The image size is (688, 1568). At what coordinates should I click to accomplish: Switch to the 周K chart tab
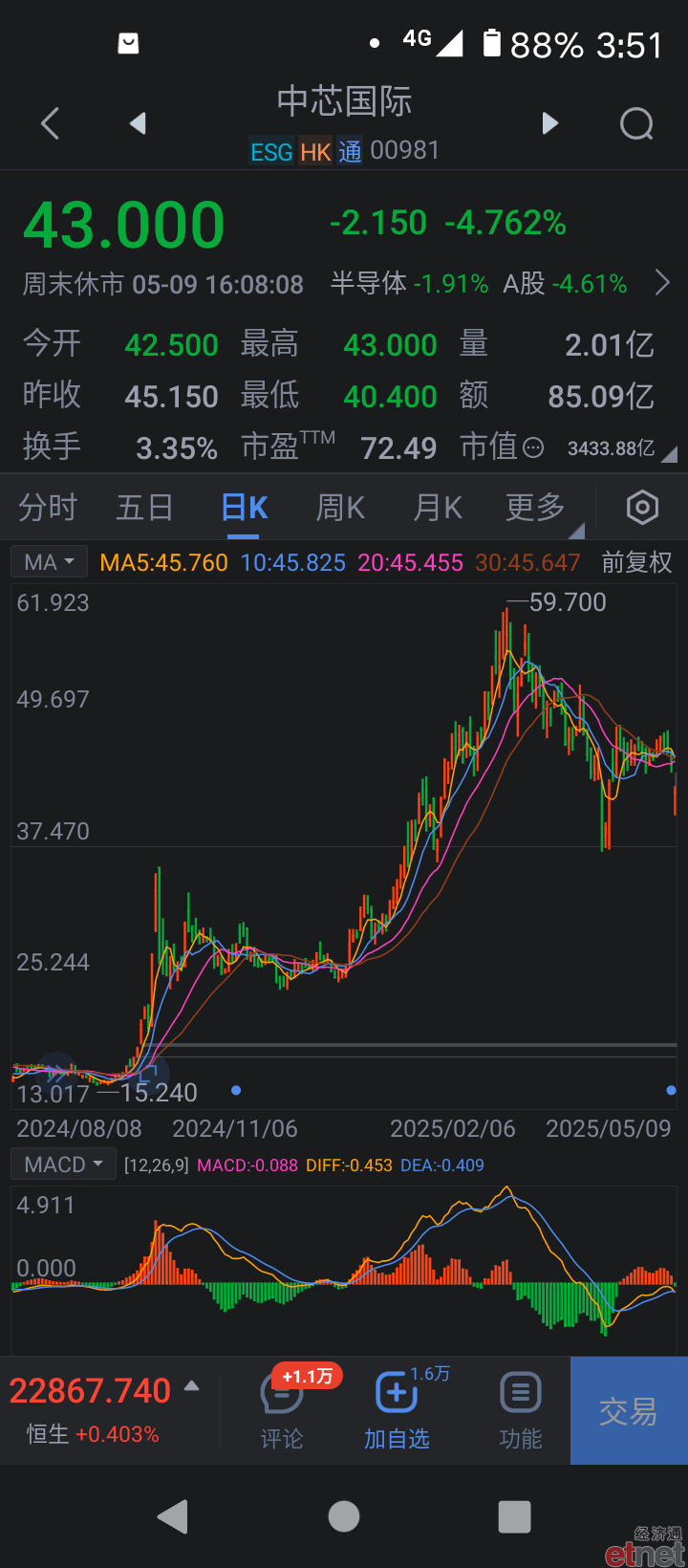pyautogui.click(x=341, y=508)
